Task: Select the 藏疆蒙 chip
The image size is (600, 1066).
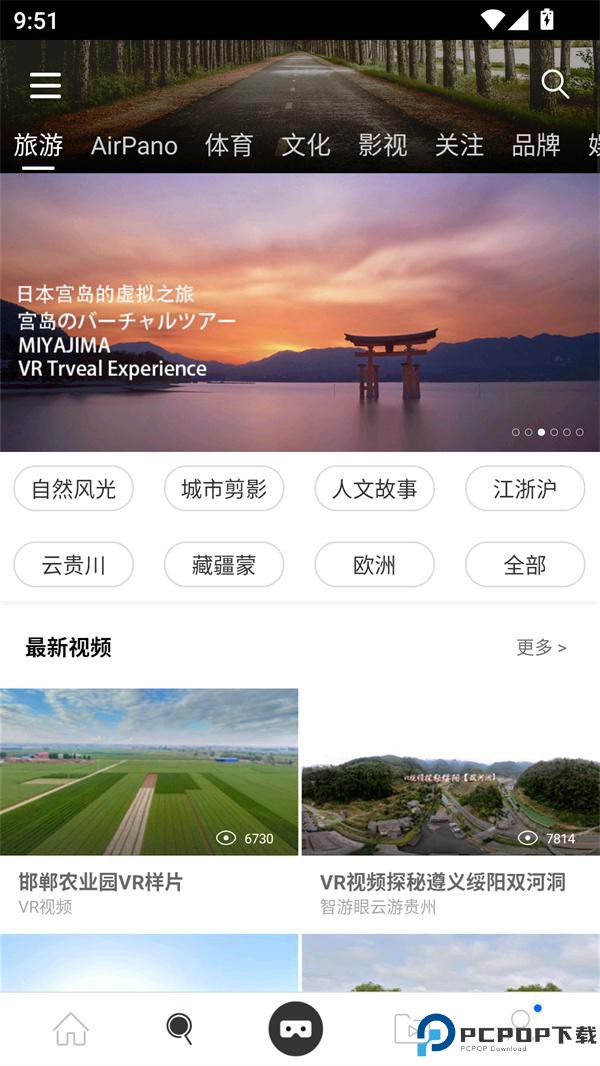Action: [x=224, y=565]
